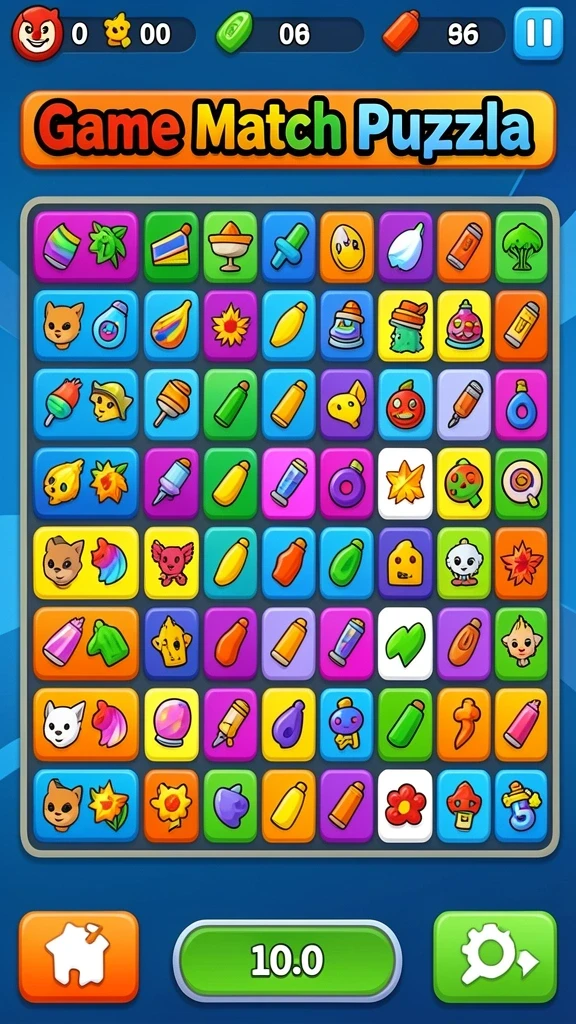The image size is (576, 1024).
Task: Go to the home screen button
Action: (x=79, y=956)
